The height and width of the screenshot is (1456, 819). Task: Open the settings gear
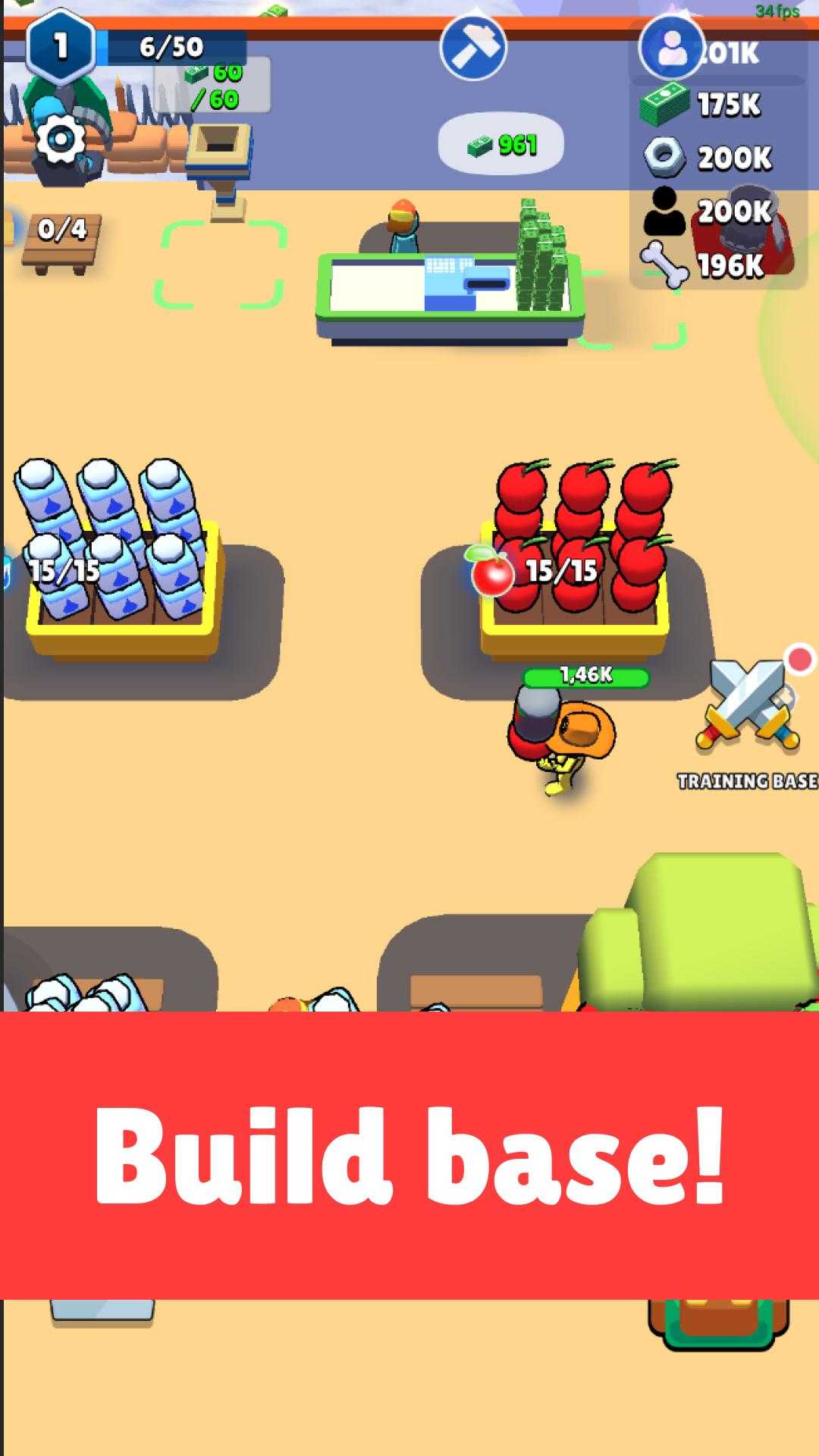(x=61, y=139)
